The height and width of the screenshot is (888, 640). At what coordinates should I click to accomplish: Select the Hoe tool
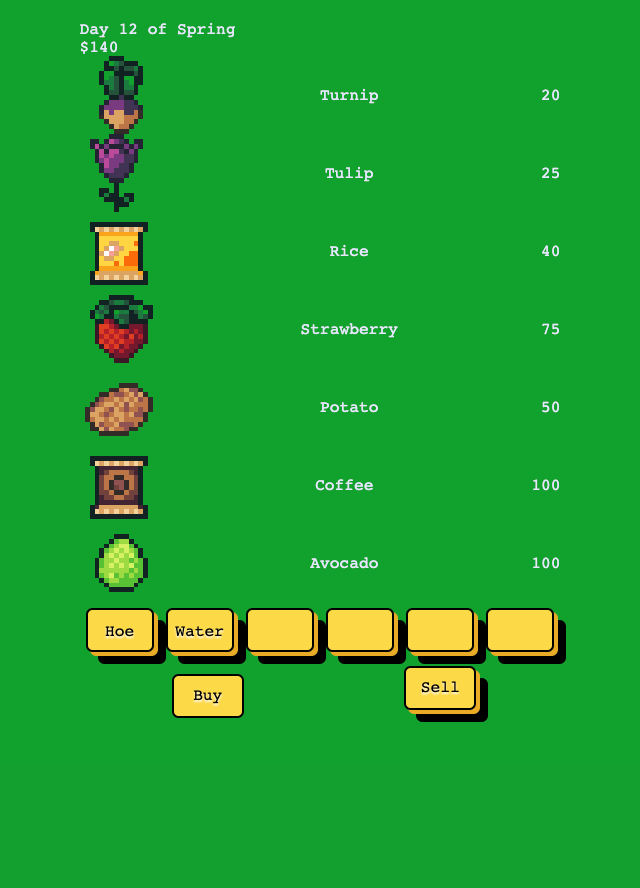click(x=120, y=631)
